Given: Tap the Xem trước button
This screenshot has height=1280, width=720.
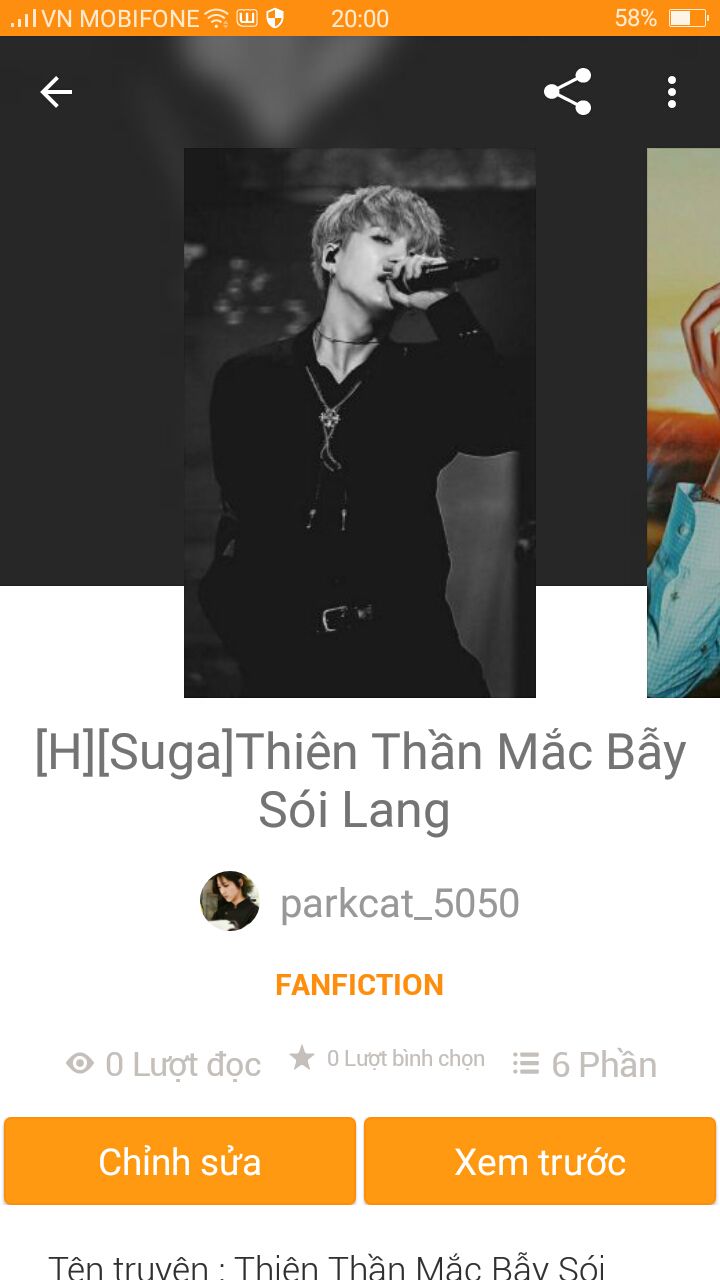Looking at the screenshot, I should pos(540,1161).
